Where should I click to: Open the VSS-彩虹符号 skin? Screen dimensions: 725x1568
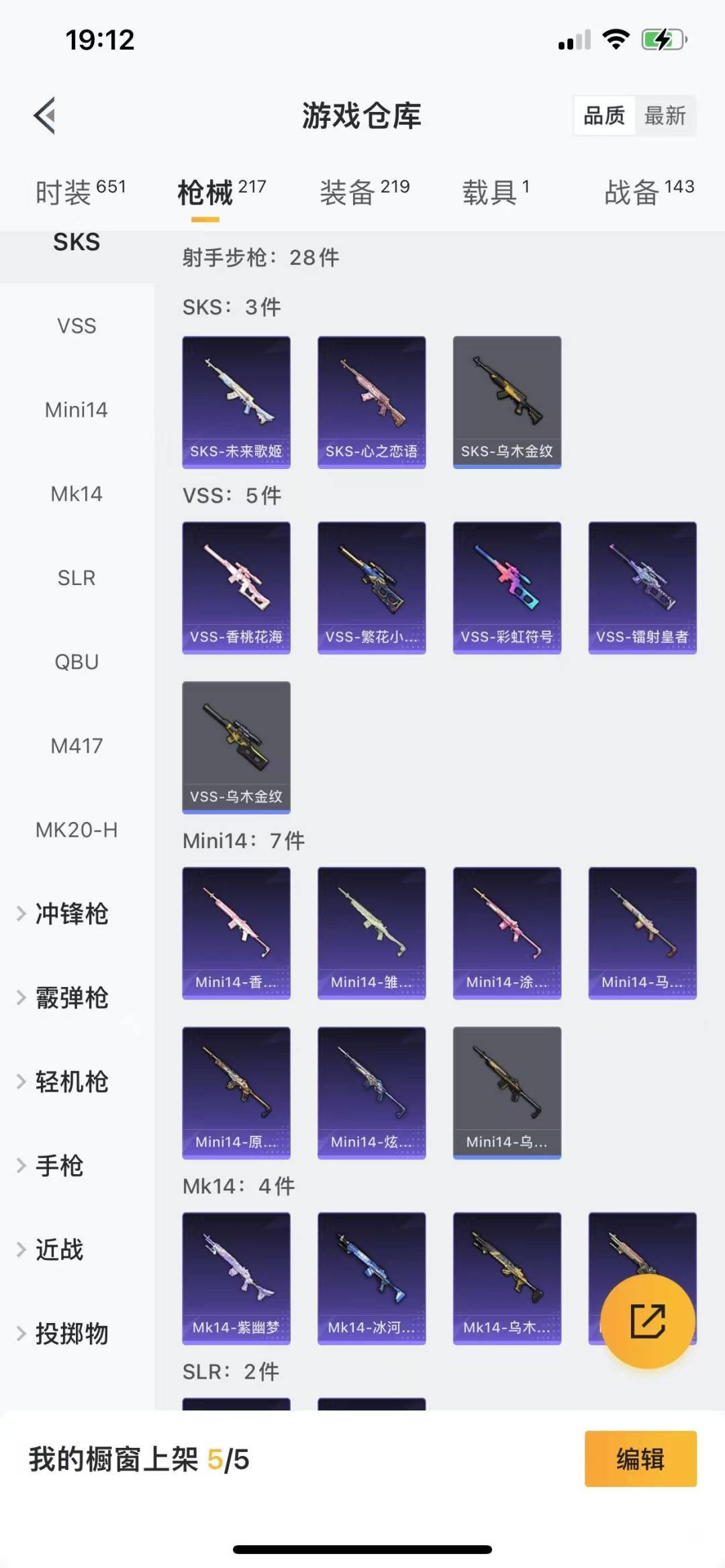(x=507, y=588)
